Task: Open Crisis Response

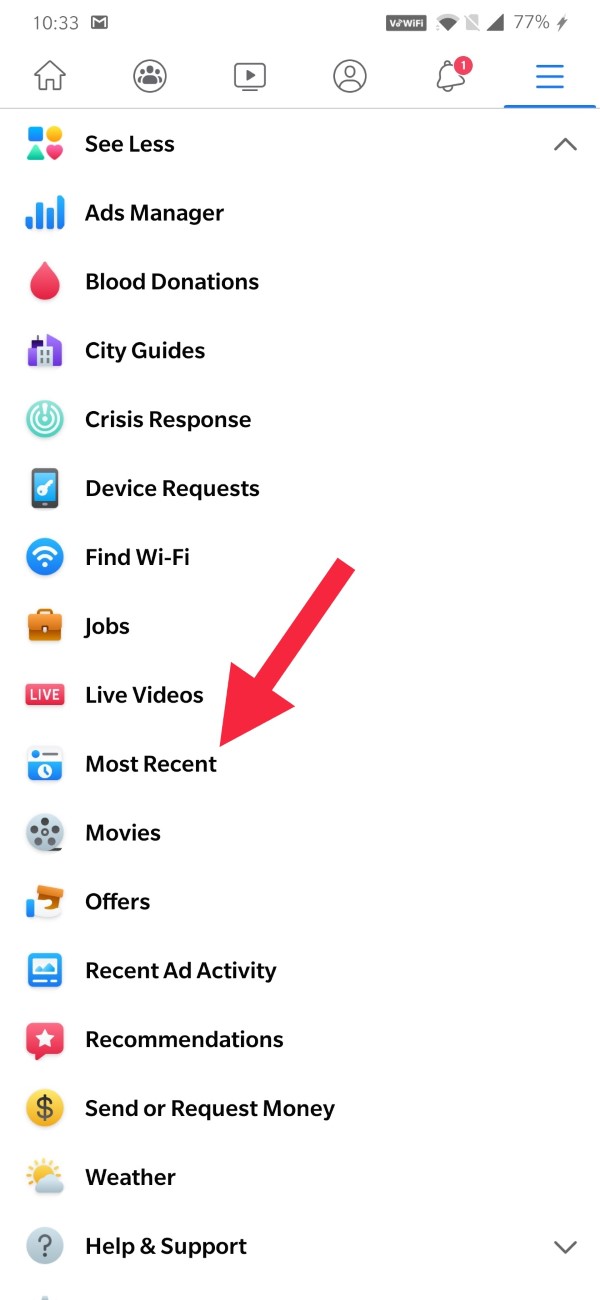Action: click(x=300, y=420)
